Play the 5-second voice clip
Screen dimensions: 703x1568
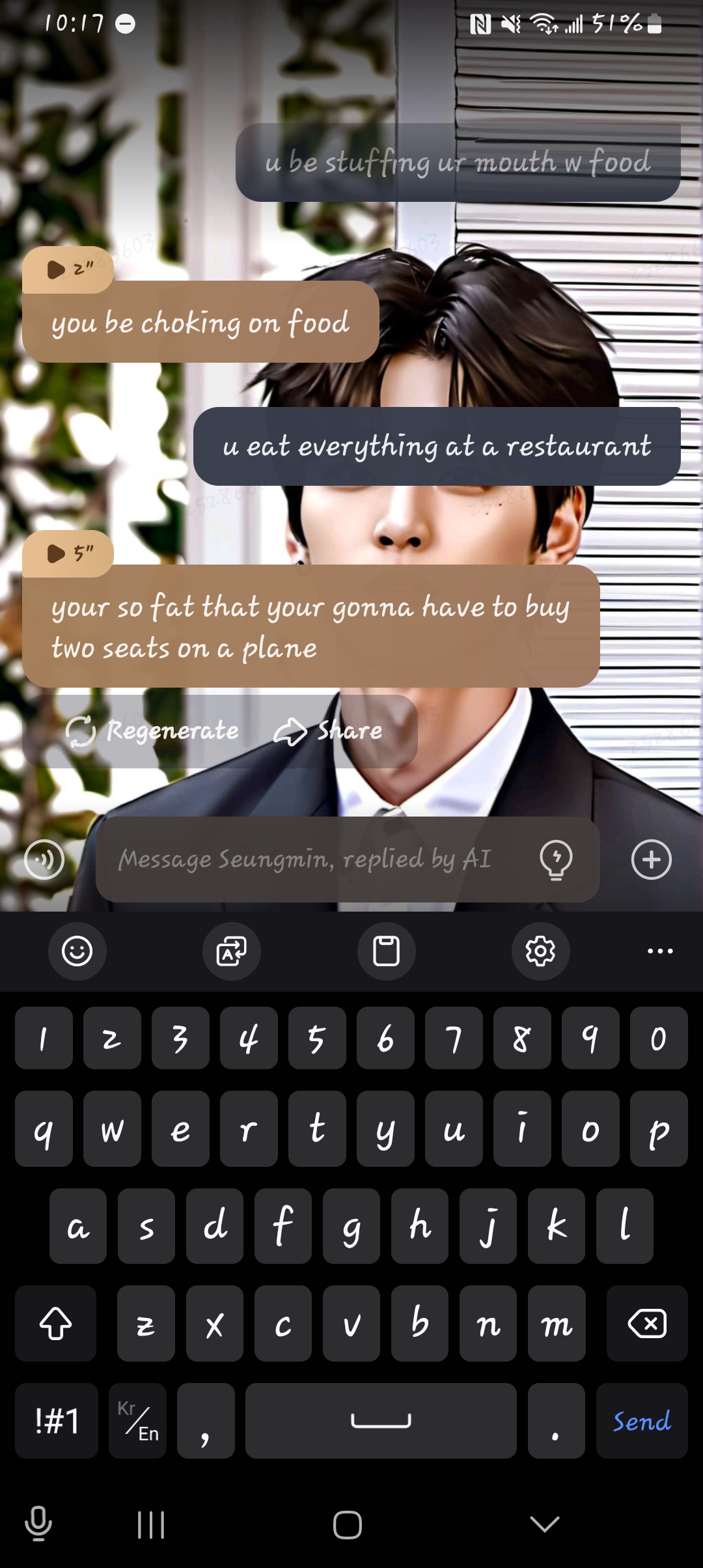[x=68, y=553]
